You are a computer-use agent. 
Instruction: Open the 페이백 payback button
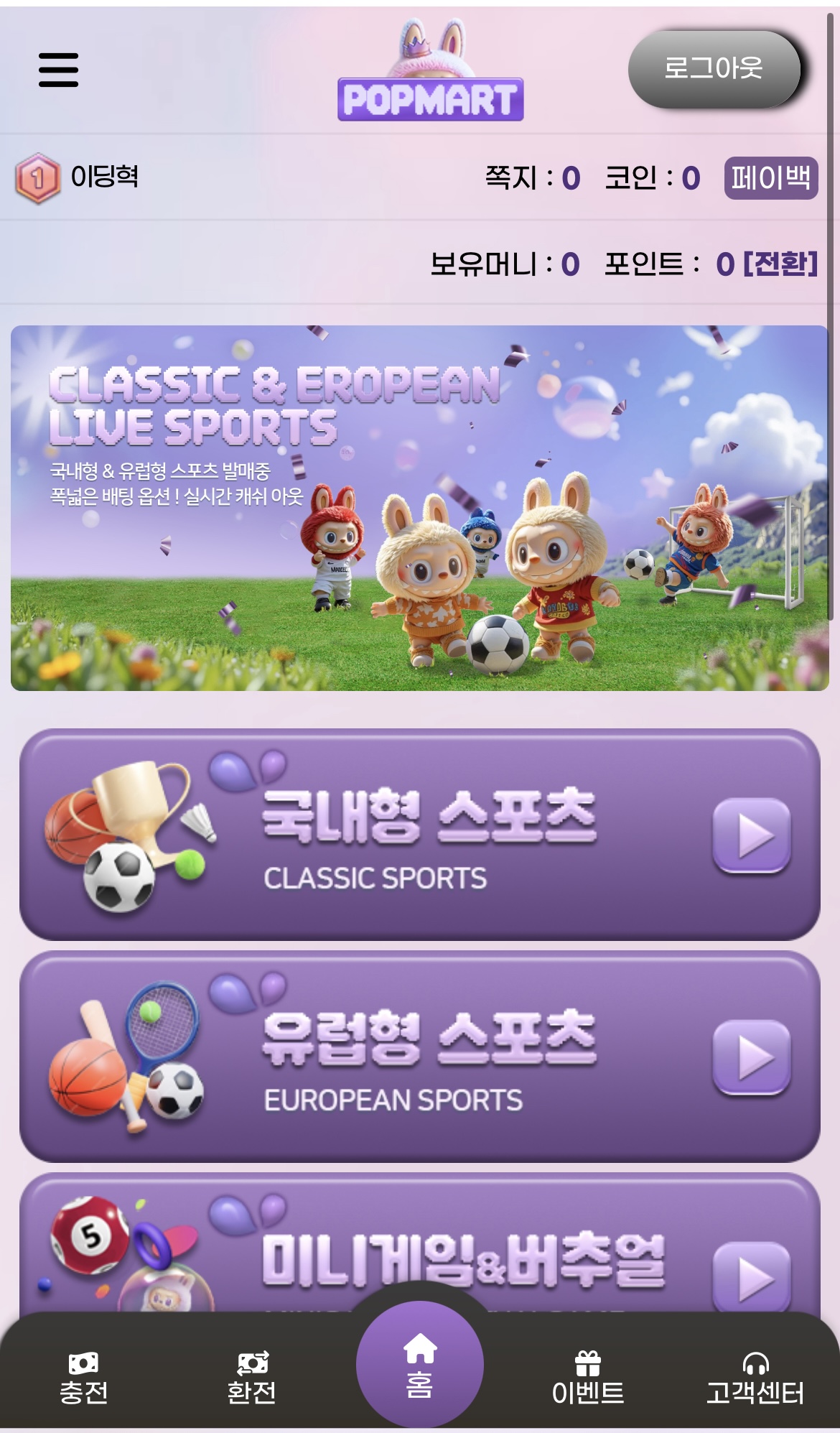click(x=770, y=177)
